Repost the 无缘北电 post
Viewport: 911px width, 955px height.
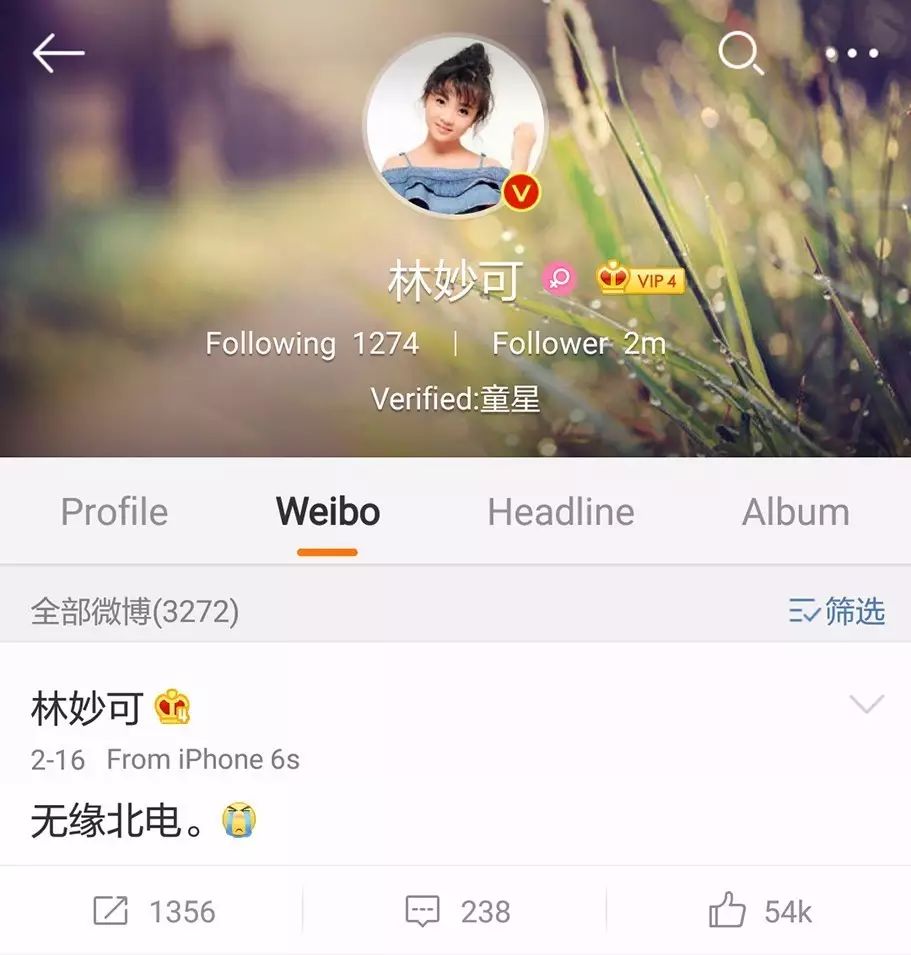coord(153,911)
